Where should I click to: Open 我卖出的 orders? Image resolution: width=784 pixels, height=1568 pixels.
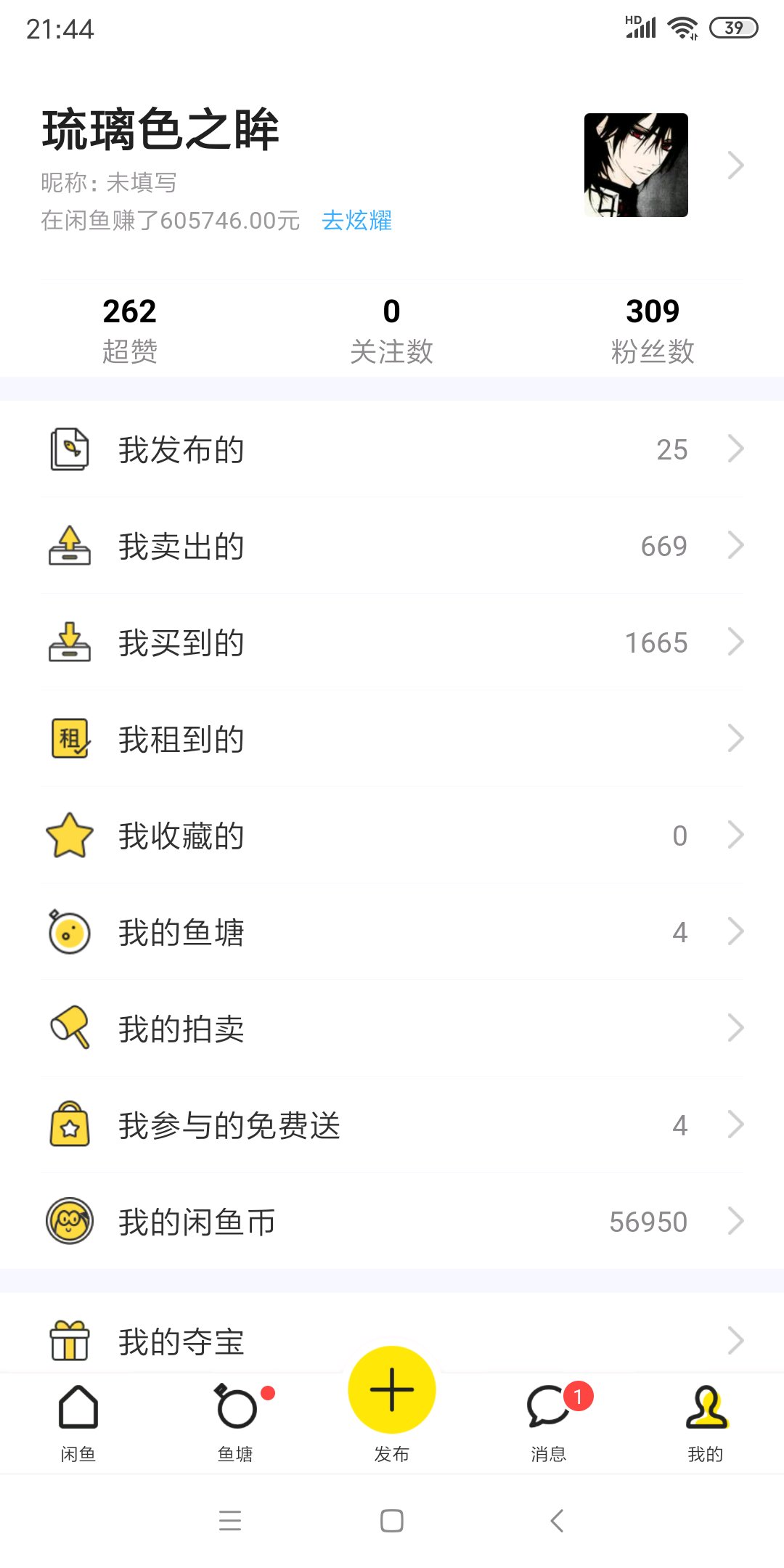392,546
